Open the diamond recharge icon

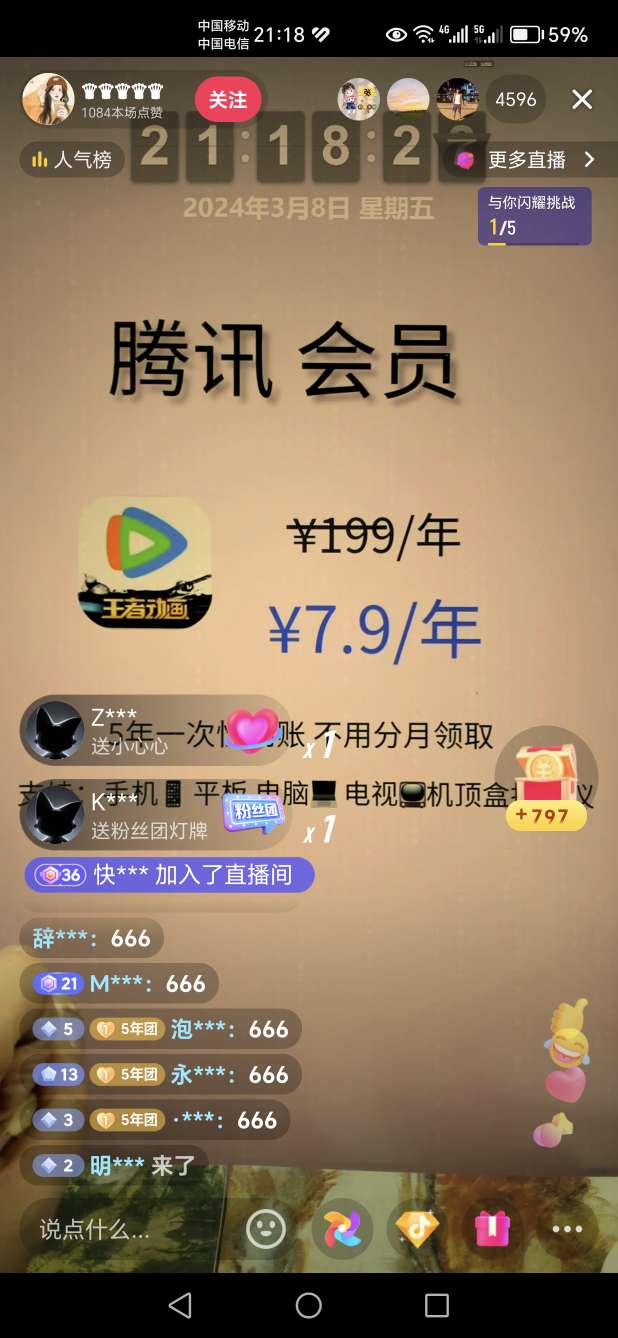pos(417,1229)
